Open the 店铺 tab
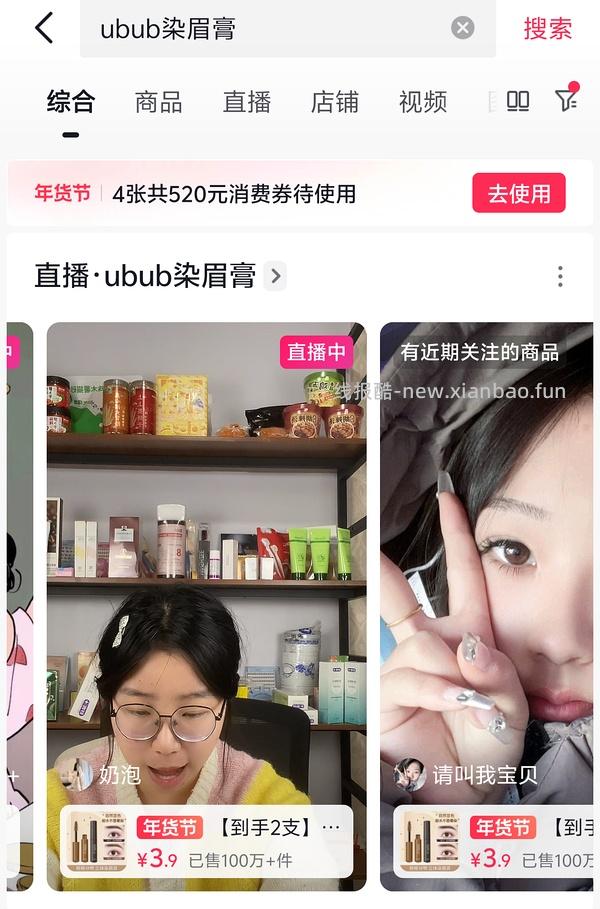 click(x=335, y=102)
